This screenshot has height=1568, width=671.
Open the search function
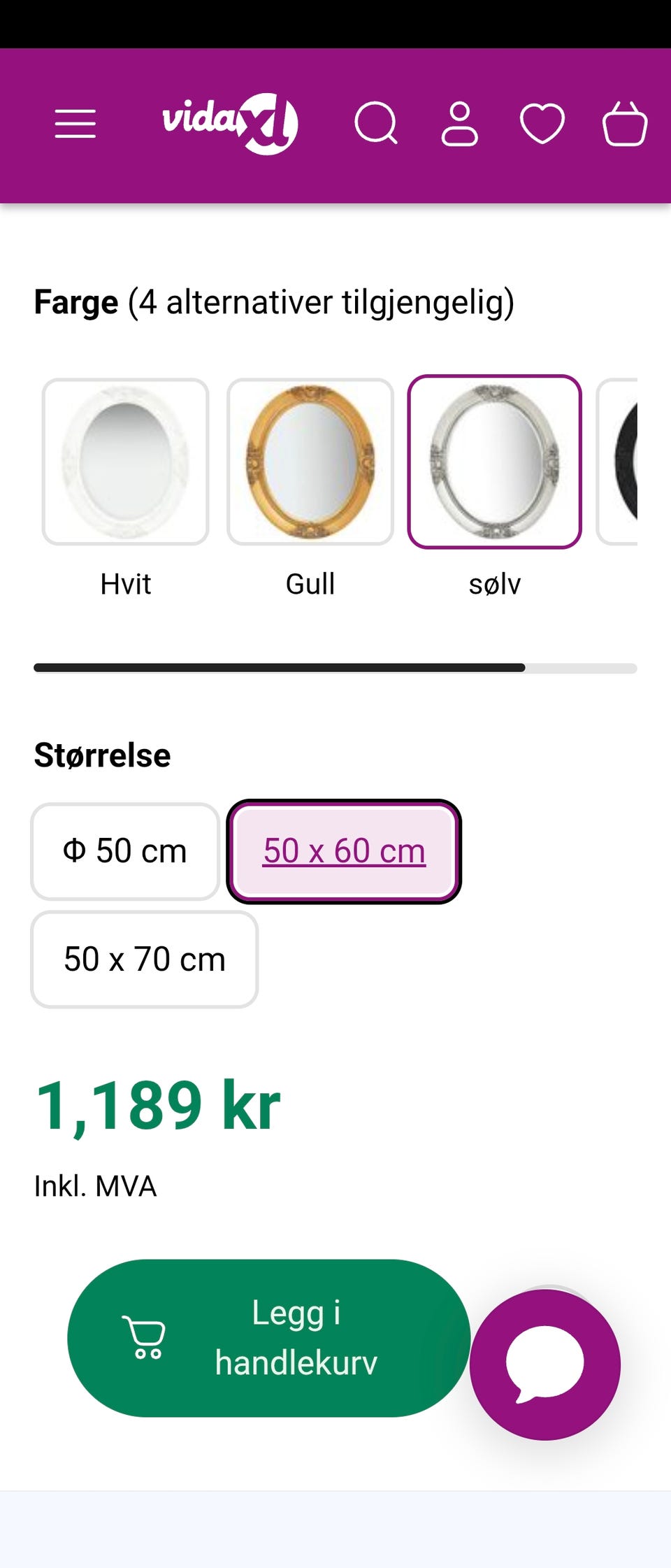coord(377,122)
